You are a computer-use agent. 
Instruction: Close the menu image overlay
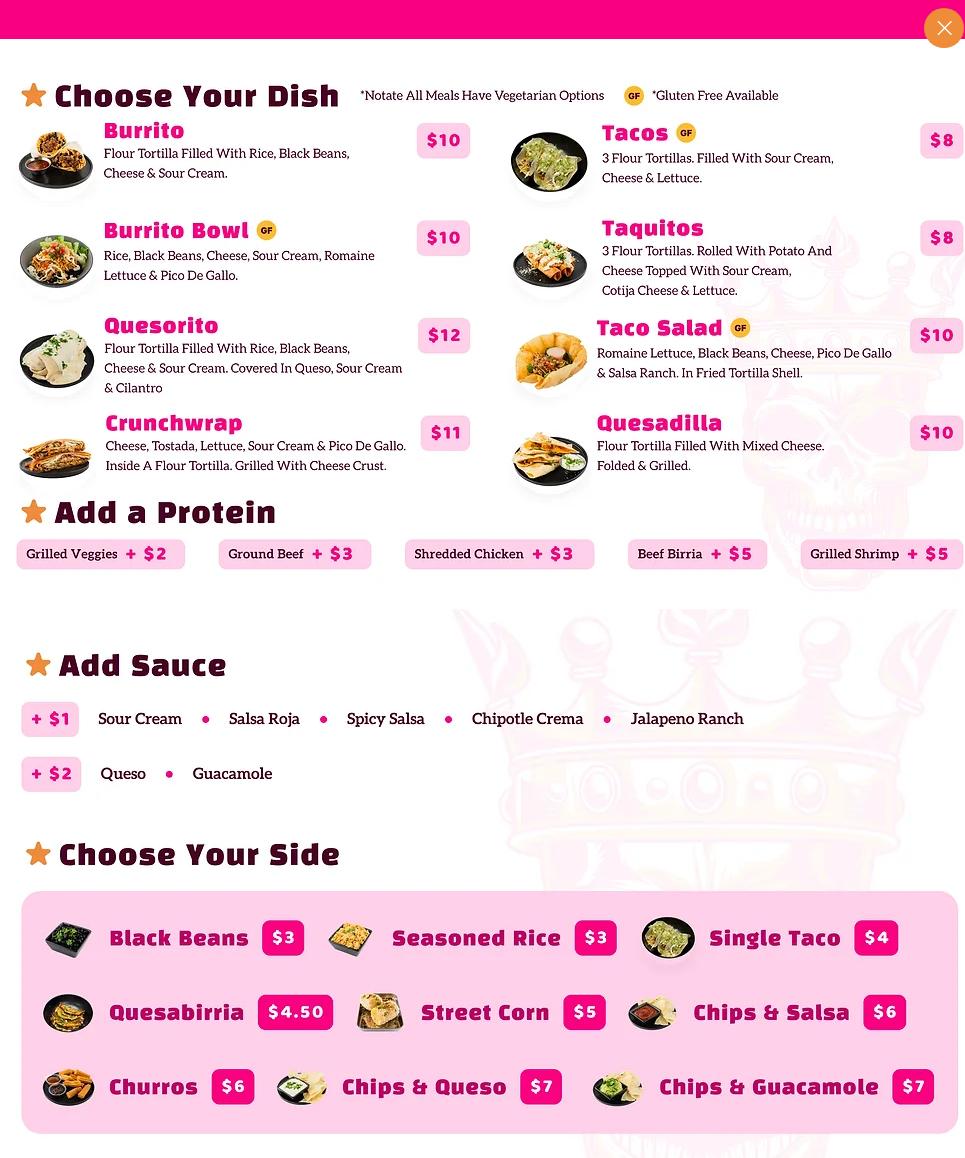pos(943,28)
